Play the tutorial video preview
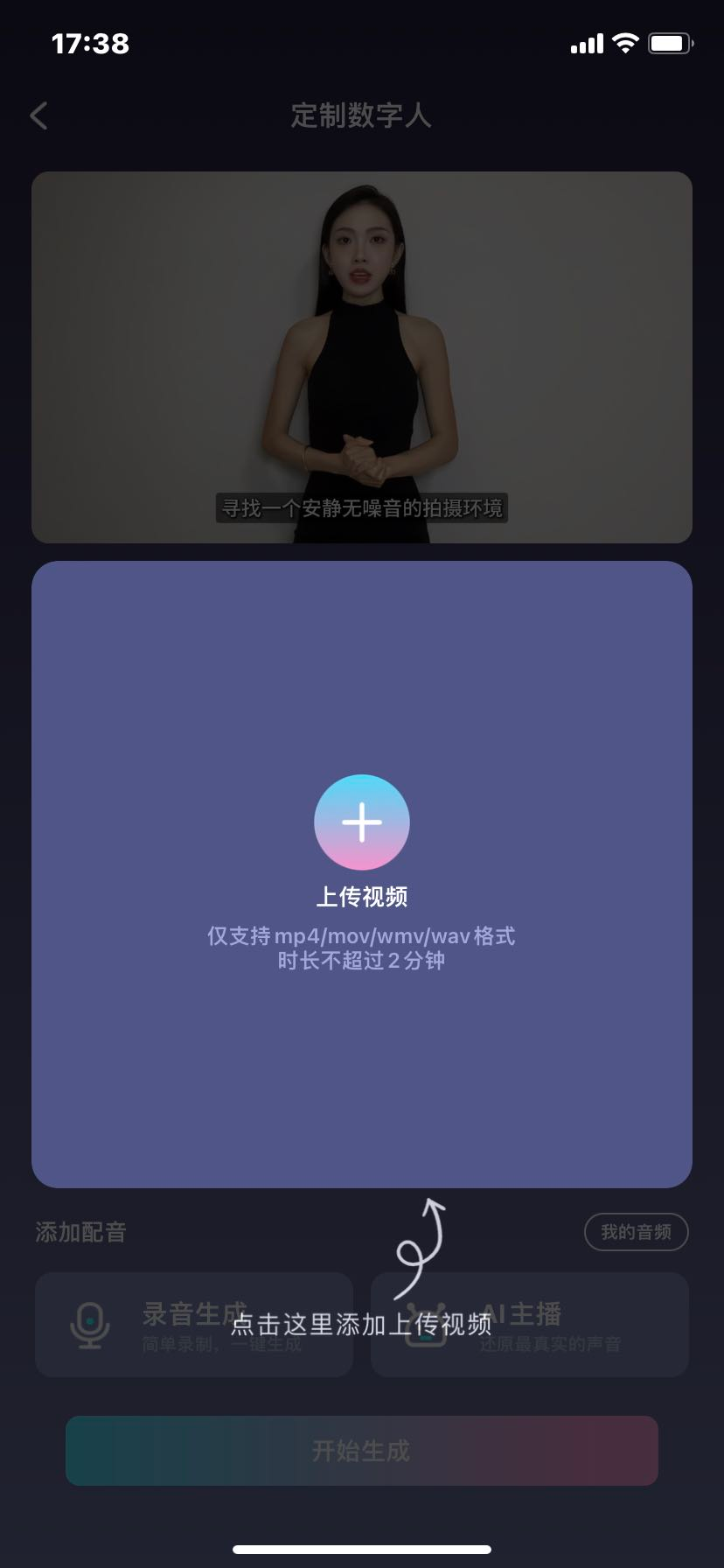The width and height of the screenshot is (724, 1568). tap(362, 357)
